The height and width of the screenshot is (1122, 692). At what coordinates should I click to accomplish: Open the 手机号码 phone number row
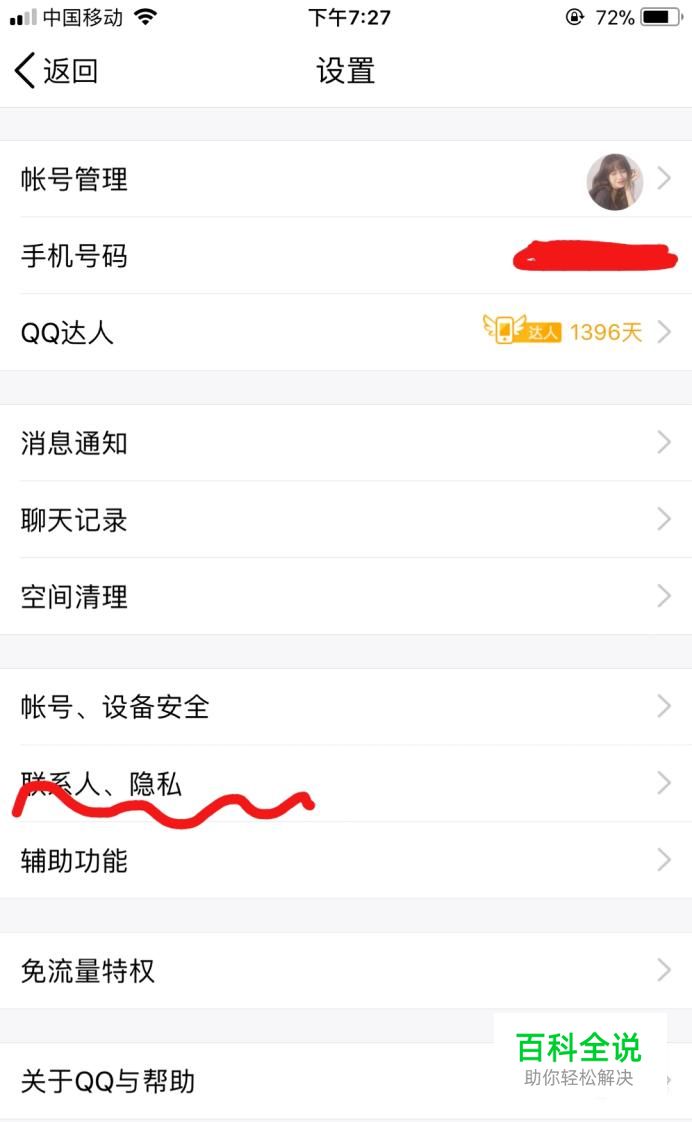pyautogui.click(x=346, y=255)
